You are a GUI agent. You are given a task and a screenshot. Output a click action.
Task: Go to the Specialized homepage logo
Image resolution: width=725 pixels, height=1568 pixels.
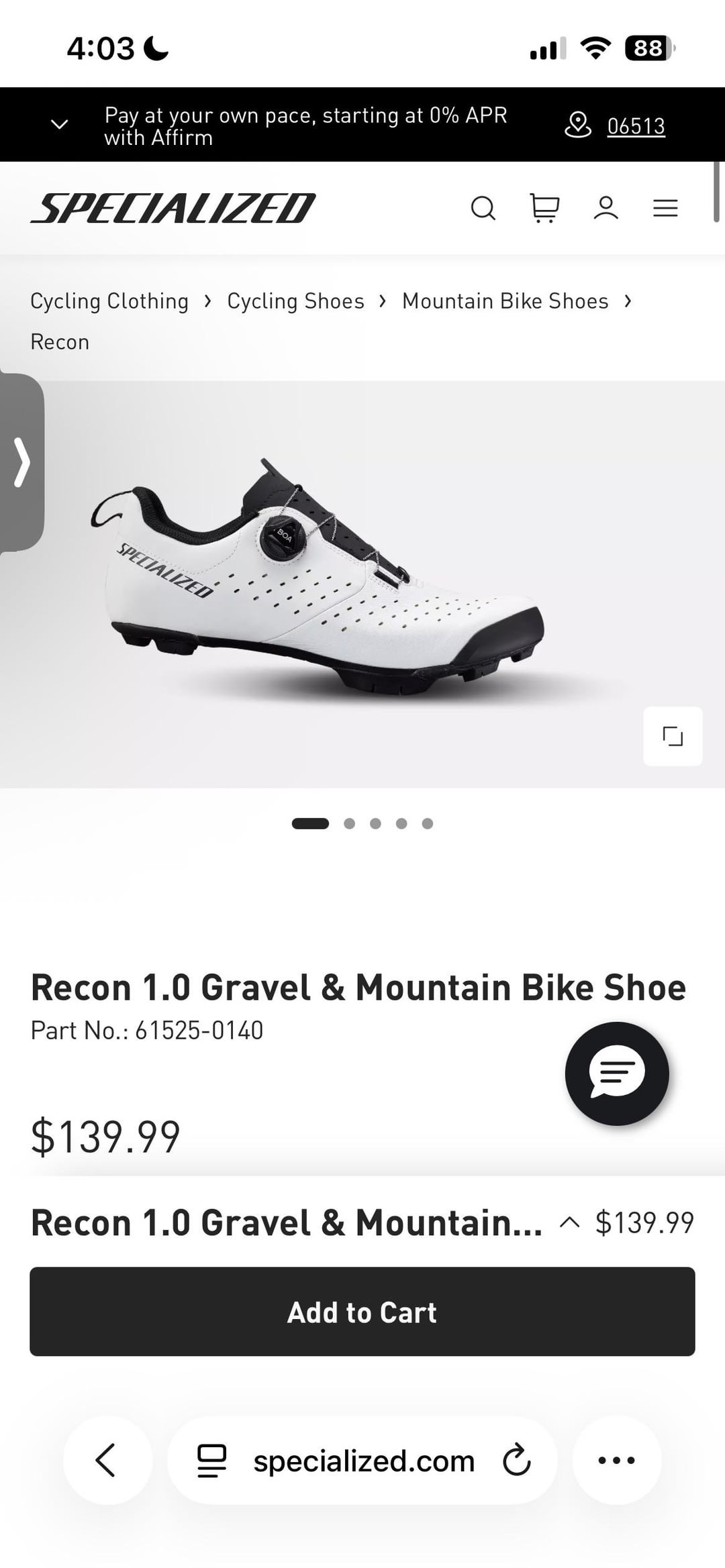coord(173,208)
